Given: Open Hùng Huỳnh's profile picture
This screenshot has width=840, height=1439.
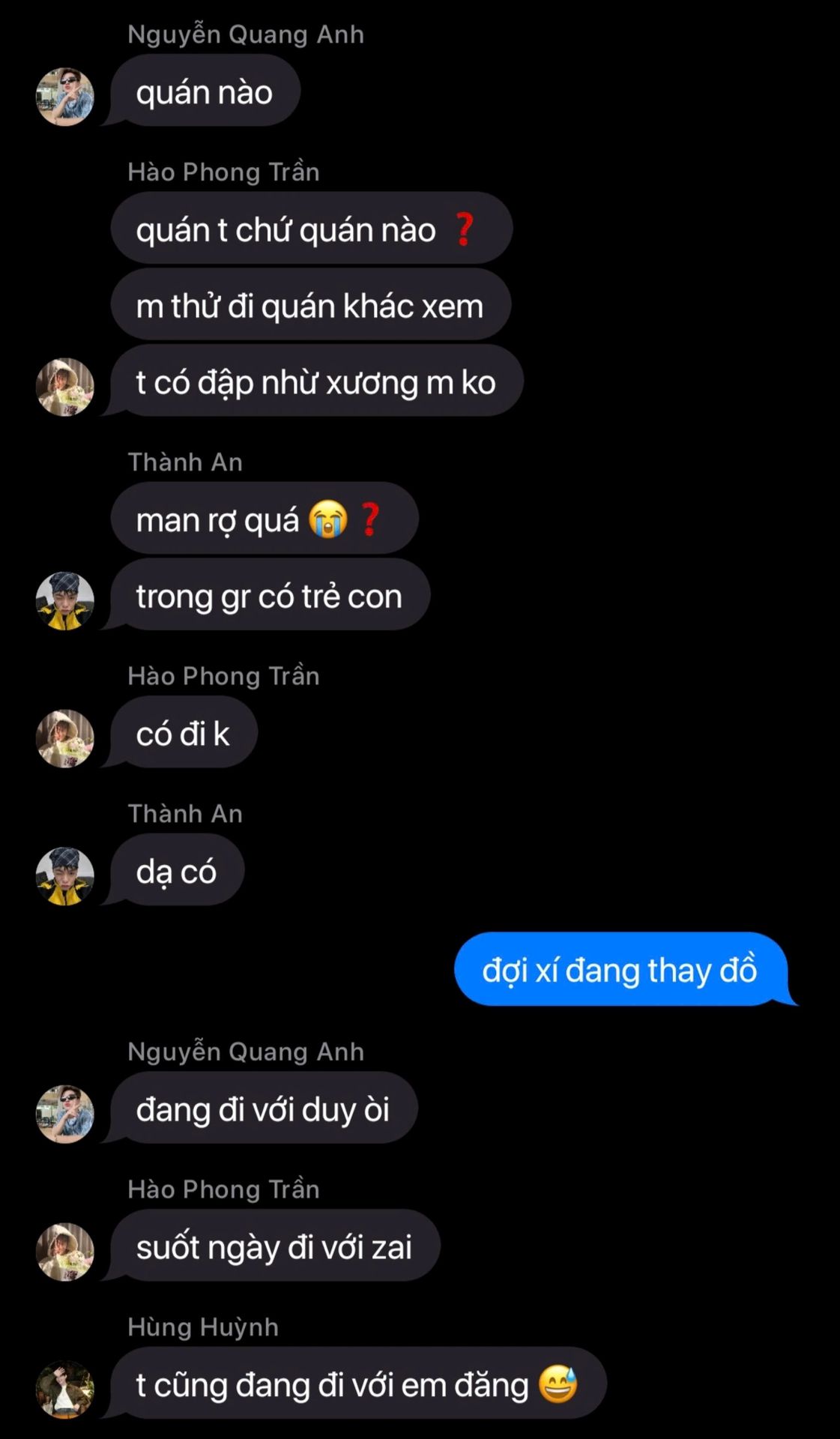Looking at the screenshot, I should pyautogui.click(x=65, y=1390).
